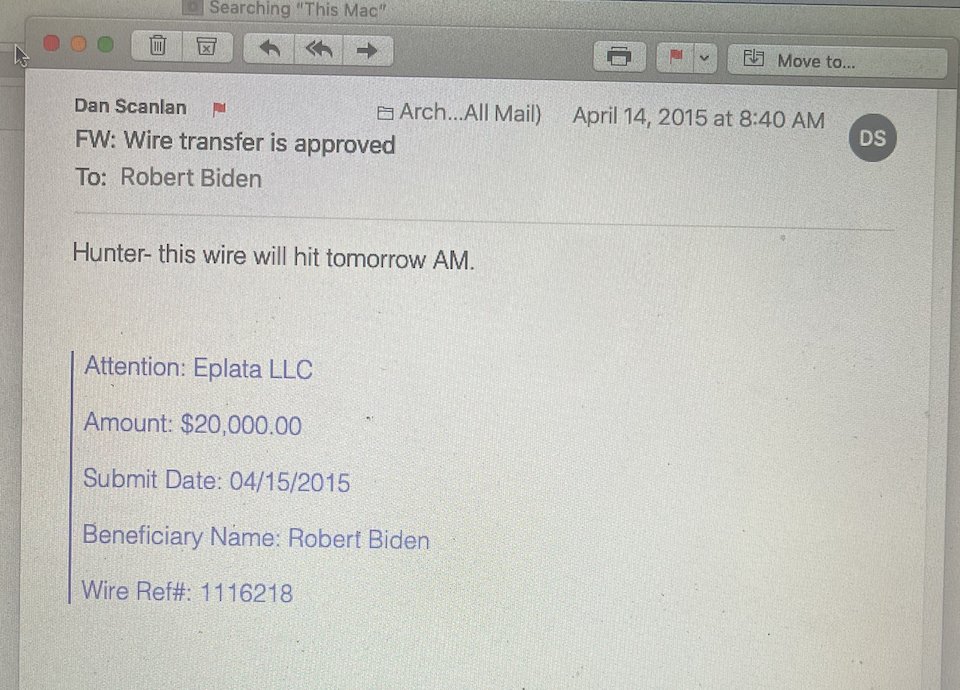Toggle the red flag on message
960x690 pixels.
coord(676,58)
